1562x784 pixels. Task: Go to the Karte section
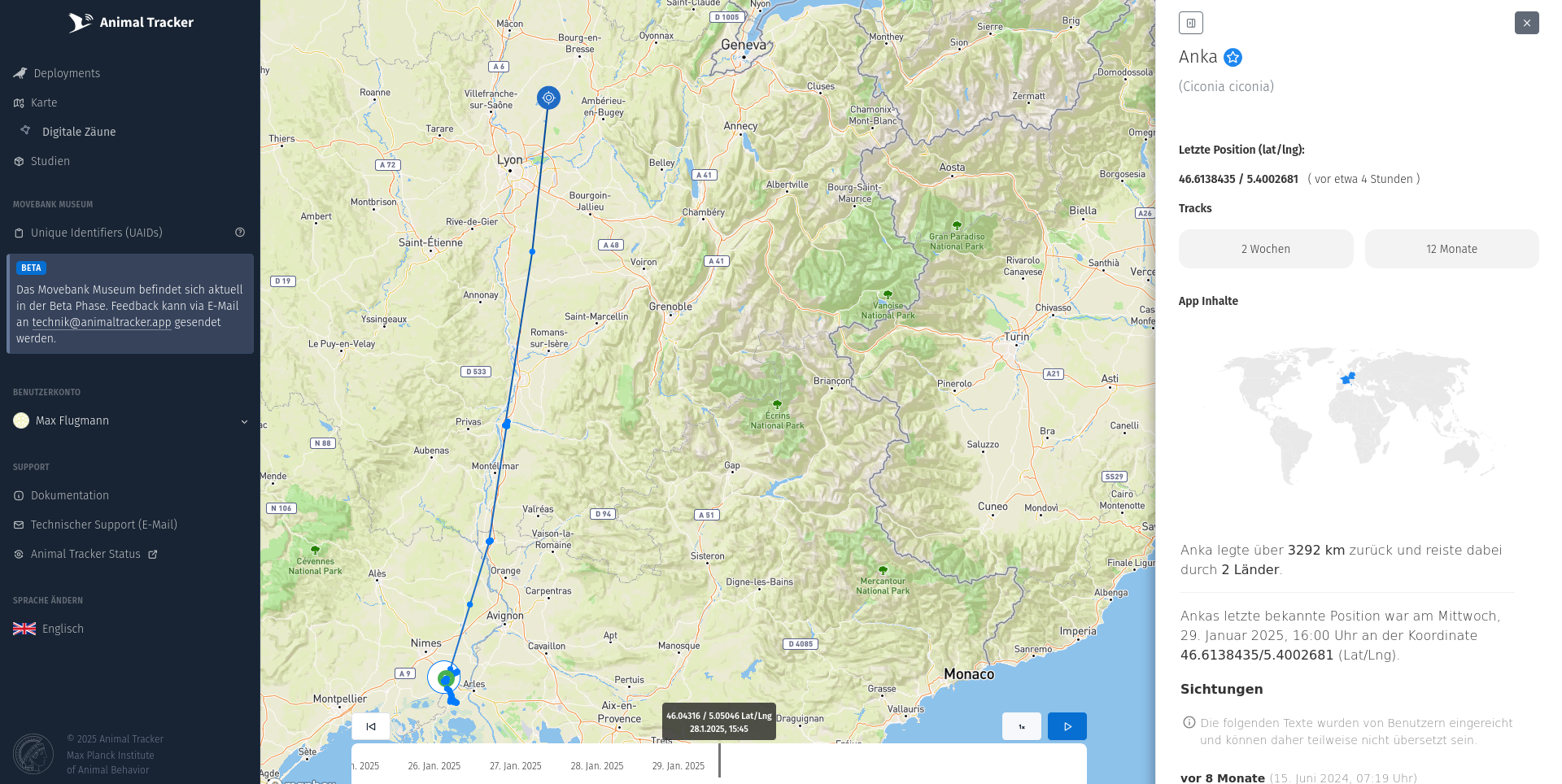coord(44,102)
